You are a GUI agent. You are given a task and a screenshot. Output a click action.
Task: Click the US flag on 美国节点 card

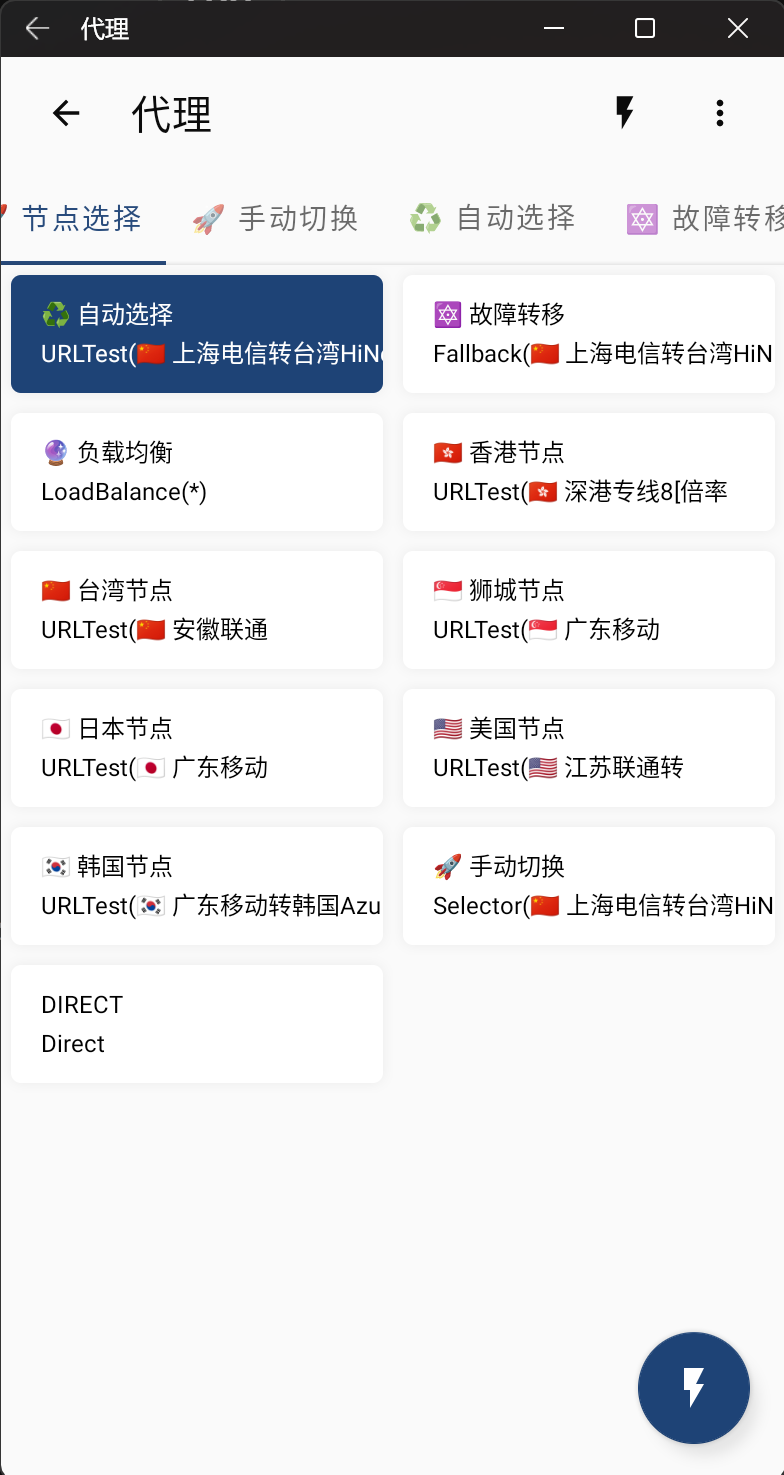448,728
